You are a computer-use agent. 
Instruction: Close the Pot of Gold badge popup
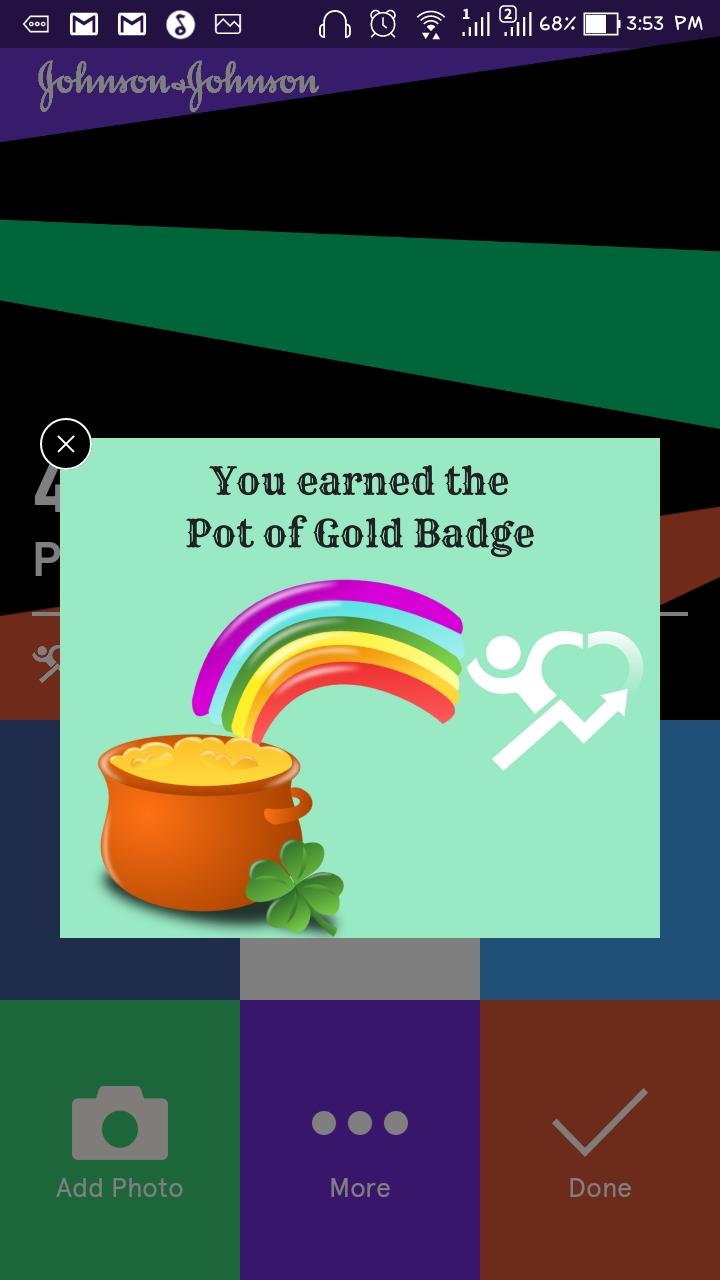pos(66,444)
